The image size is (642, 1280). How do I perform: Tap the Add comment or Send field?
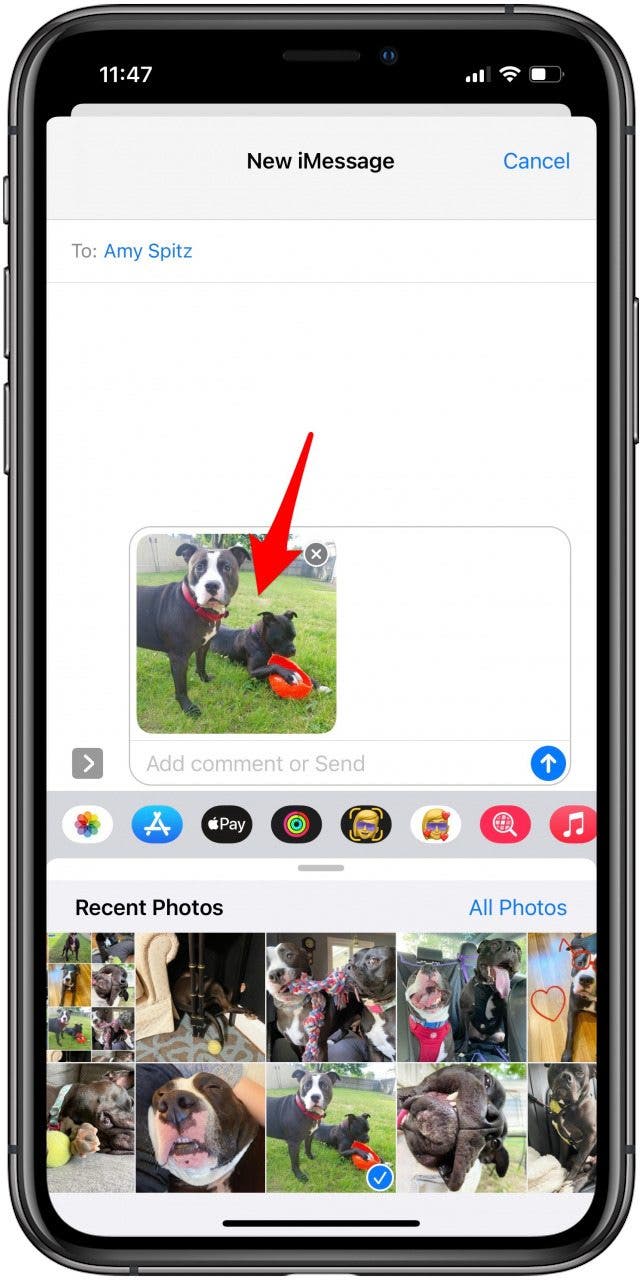pos(330,764)
